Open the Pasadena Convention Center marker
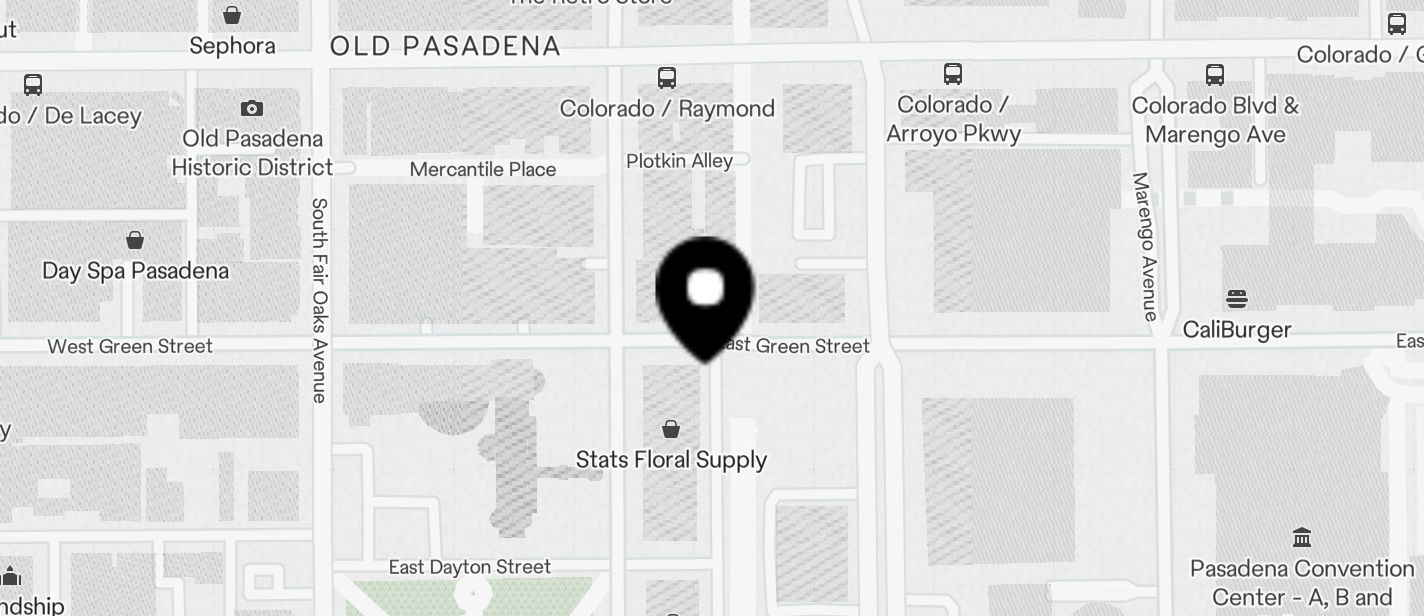The image size is (1424, 616). point(1302,538)
